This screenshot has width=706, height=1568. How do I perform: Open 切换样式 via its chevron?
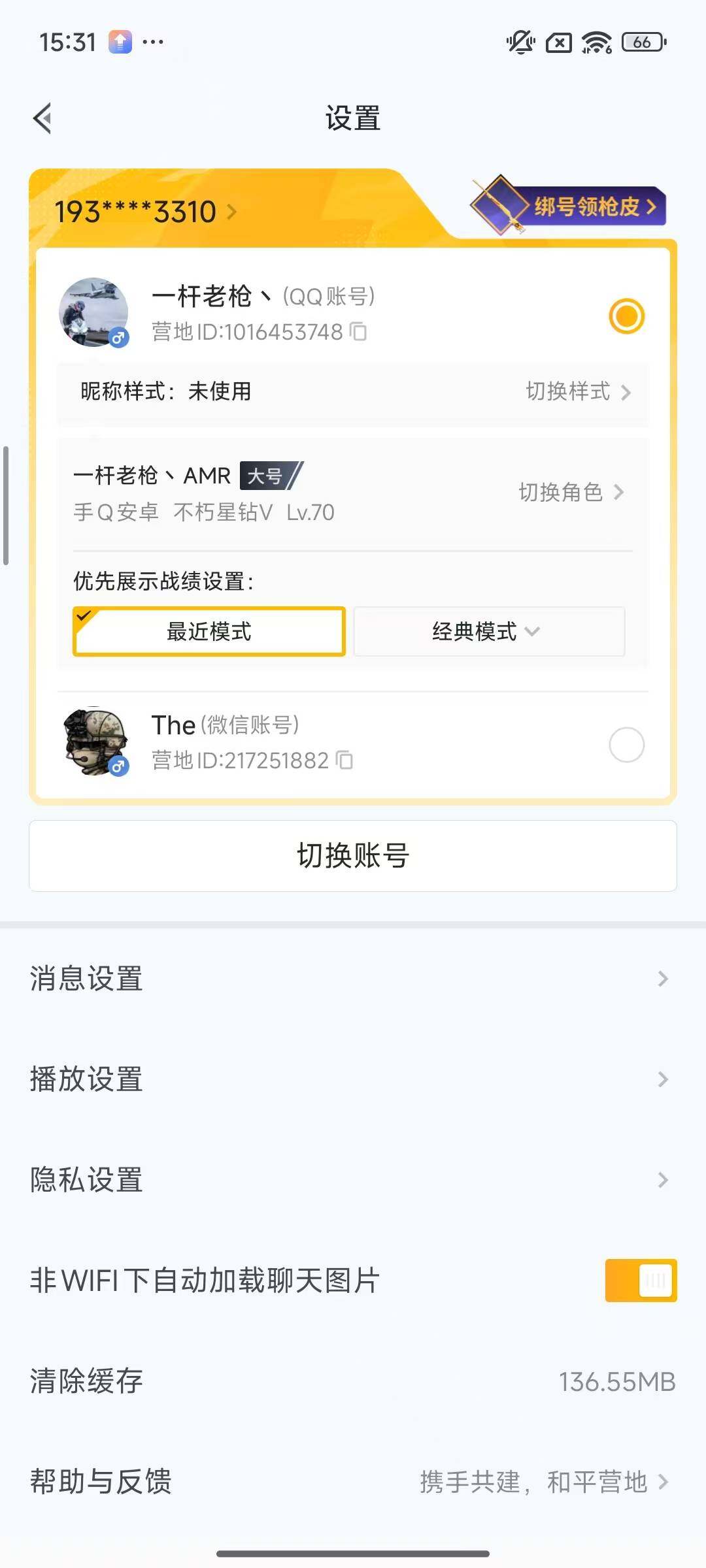point(626,393)
